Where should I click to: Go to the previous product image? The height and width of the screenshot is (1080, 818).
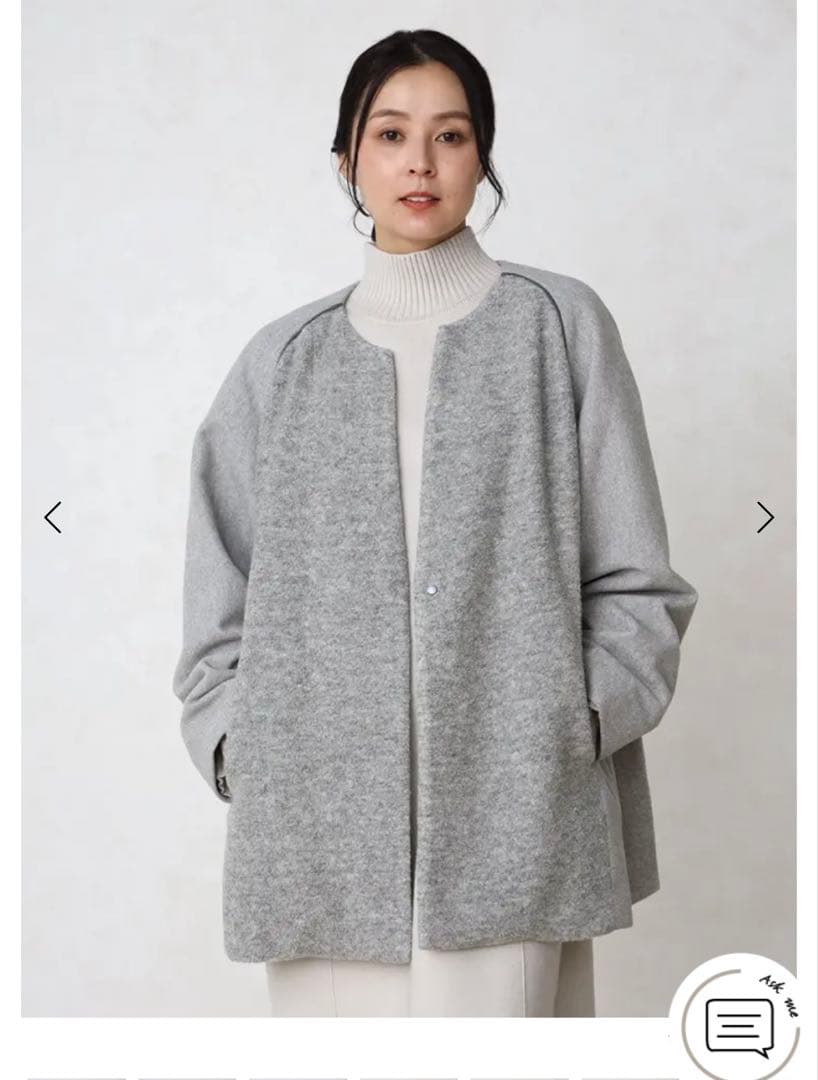[53, 517]
